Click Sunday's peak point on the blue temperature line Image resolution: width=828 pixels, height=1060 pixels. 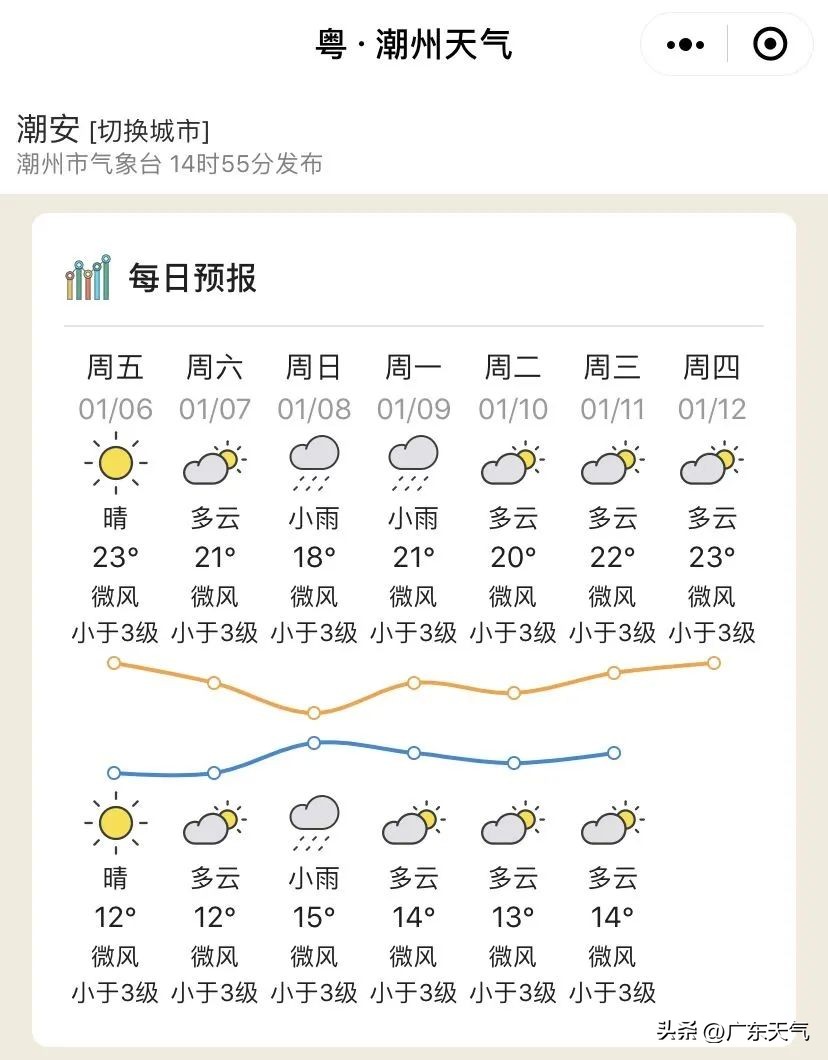313,743
